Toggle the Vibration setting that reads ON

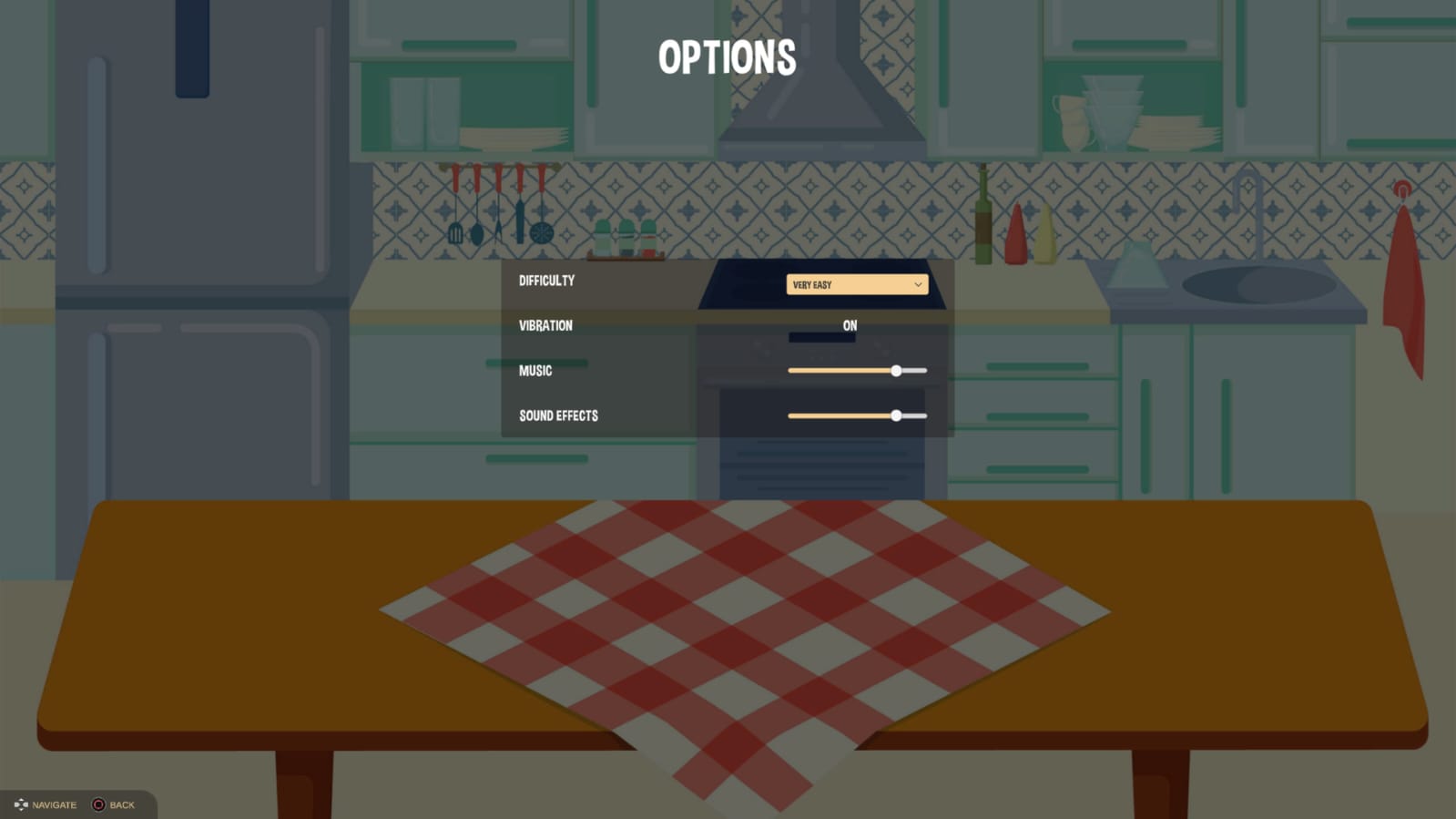coord(850,325)
